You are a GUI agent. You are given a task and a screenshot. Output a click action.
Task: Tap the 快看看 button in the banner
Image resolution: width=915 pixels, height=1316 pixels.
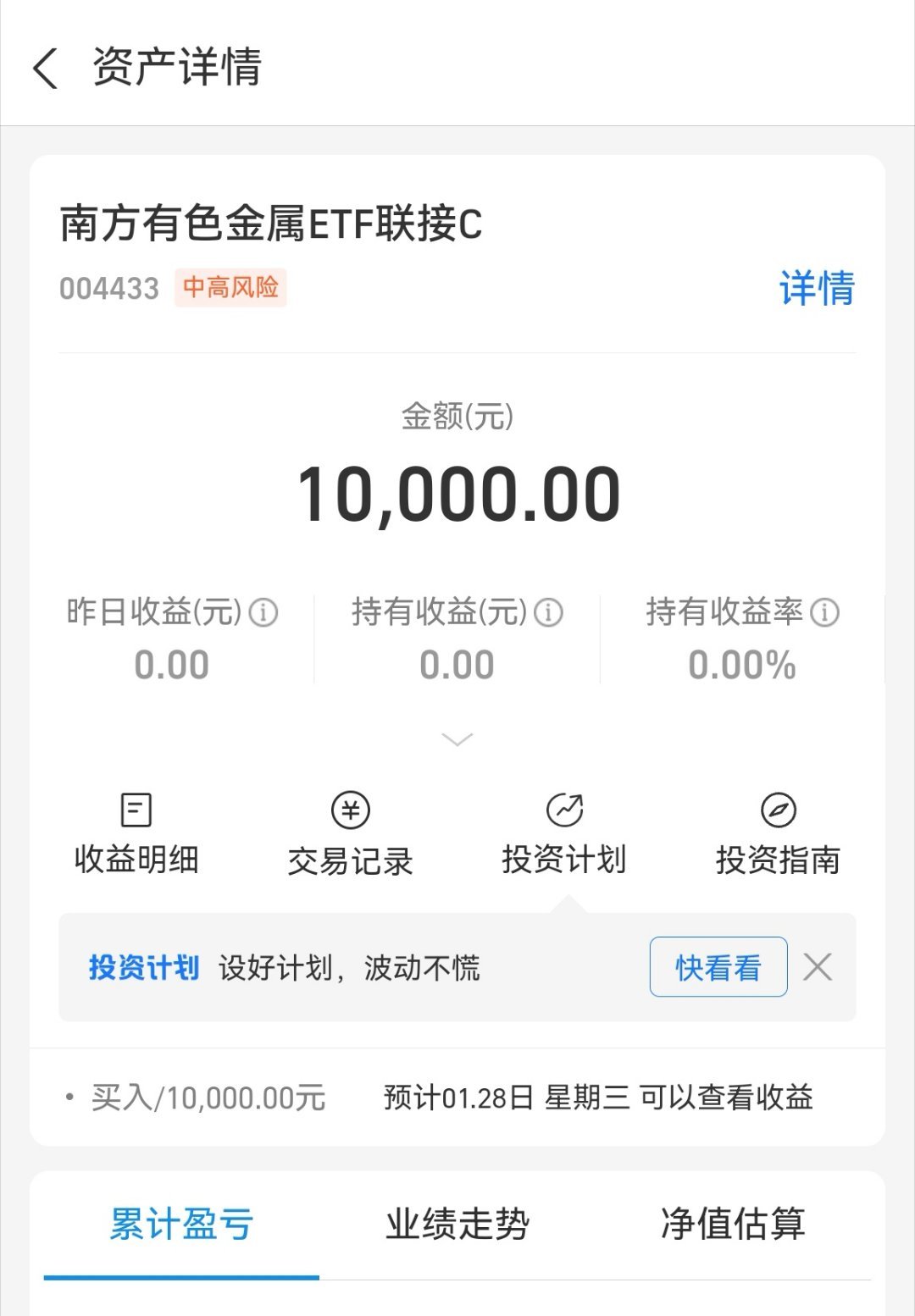point(718,966)
